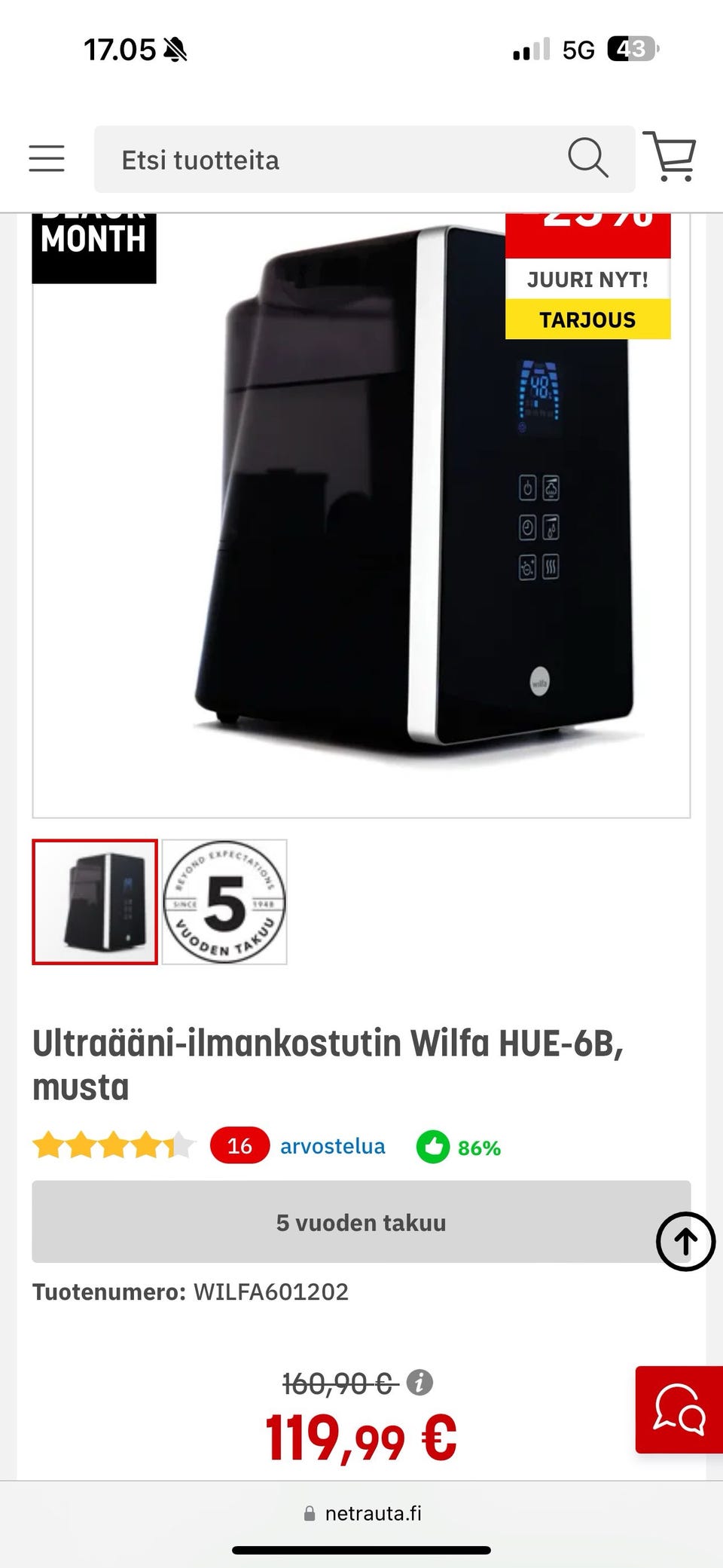Image resolution: width=723 pixels, height=1568 pixels.
Task: Select the half-filled fifth rating star
Action: pos(181,1145)
